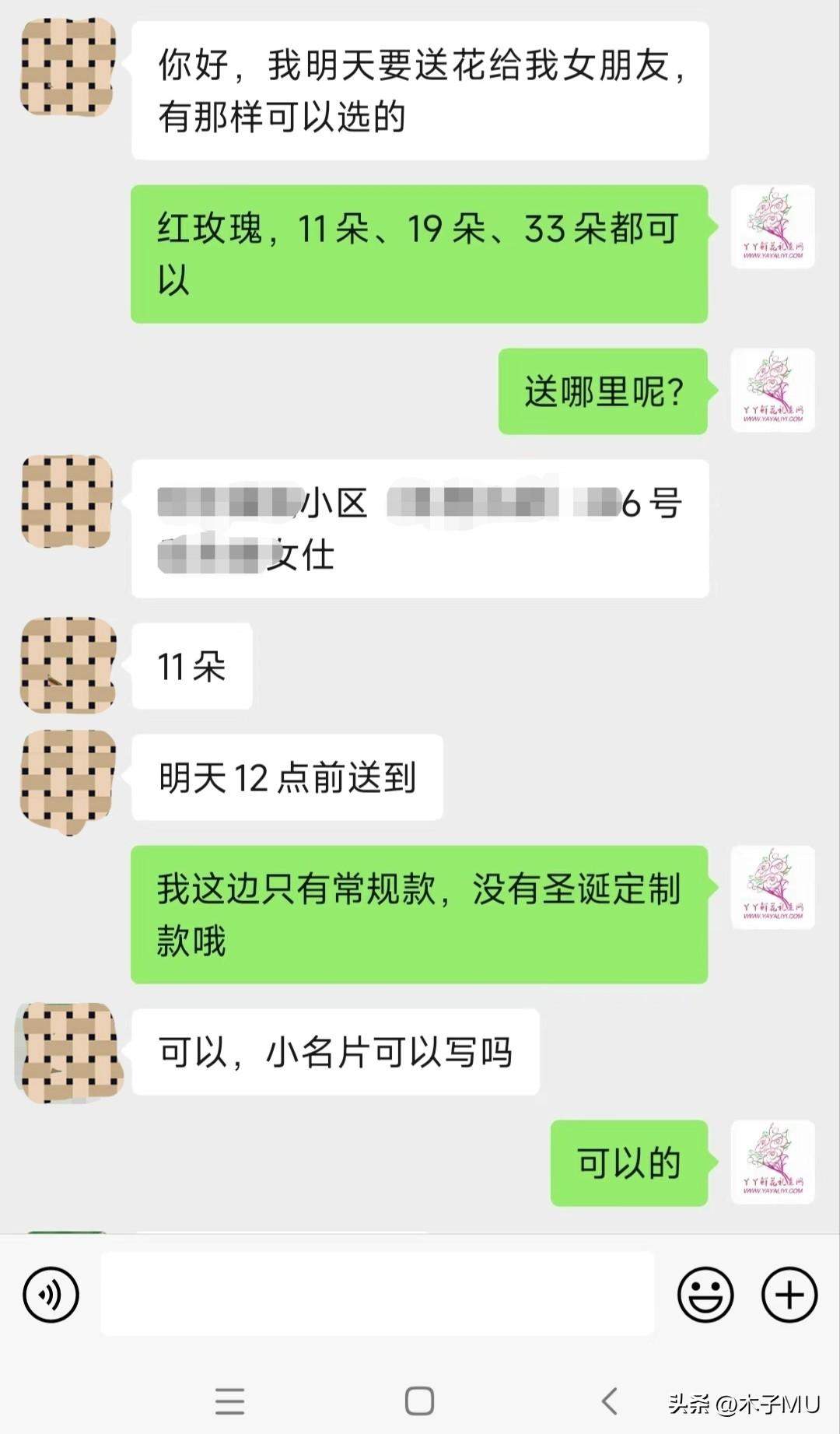Open shop avatar beside 送哪里呢? message
840x1434 pixels.
(x=772, y=391)
